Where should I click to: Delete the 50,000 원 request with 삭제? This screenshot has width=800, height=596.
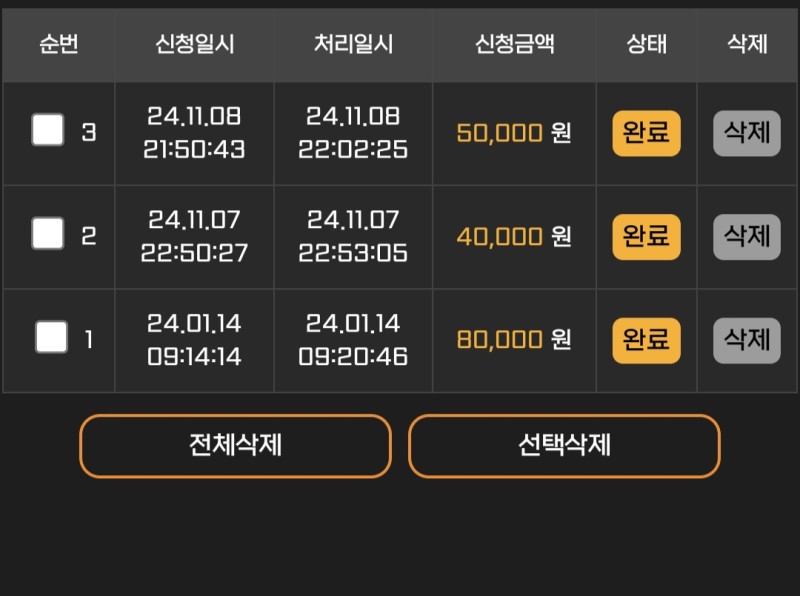746,133
